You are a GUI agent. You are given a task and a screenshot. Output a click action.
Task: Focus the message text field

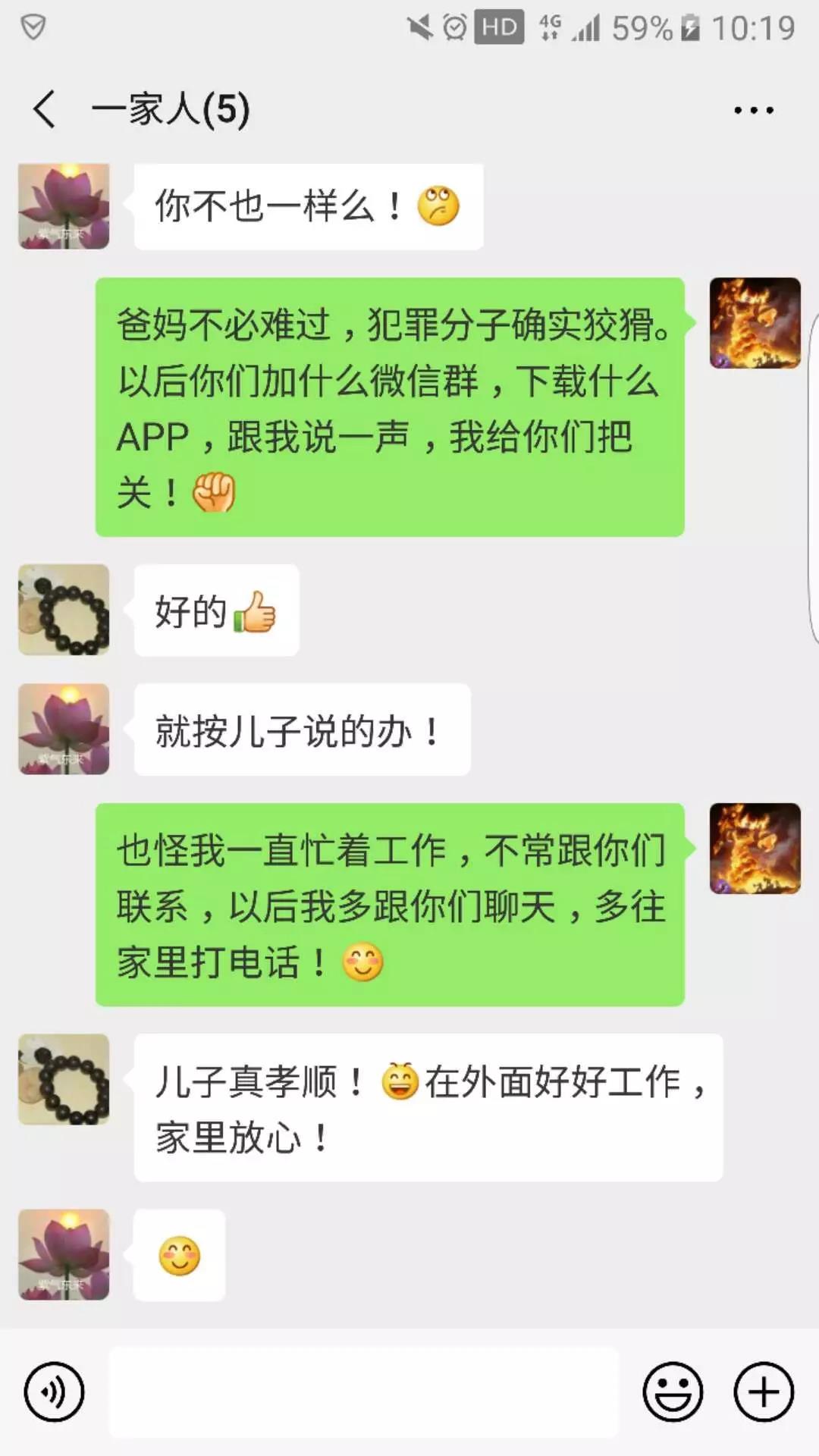click(x=364, y=1392)
